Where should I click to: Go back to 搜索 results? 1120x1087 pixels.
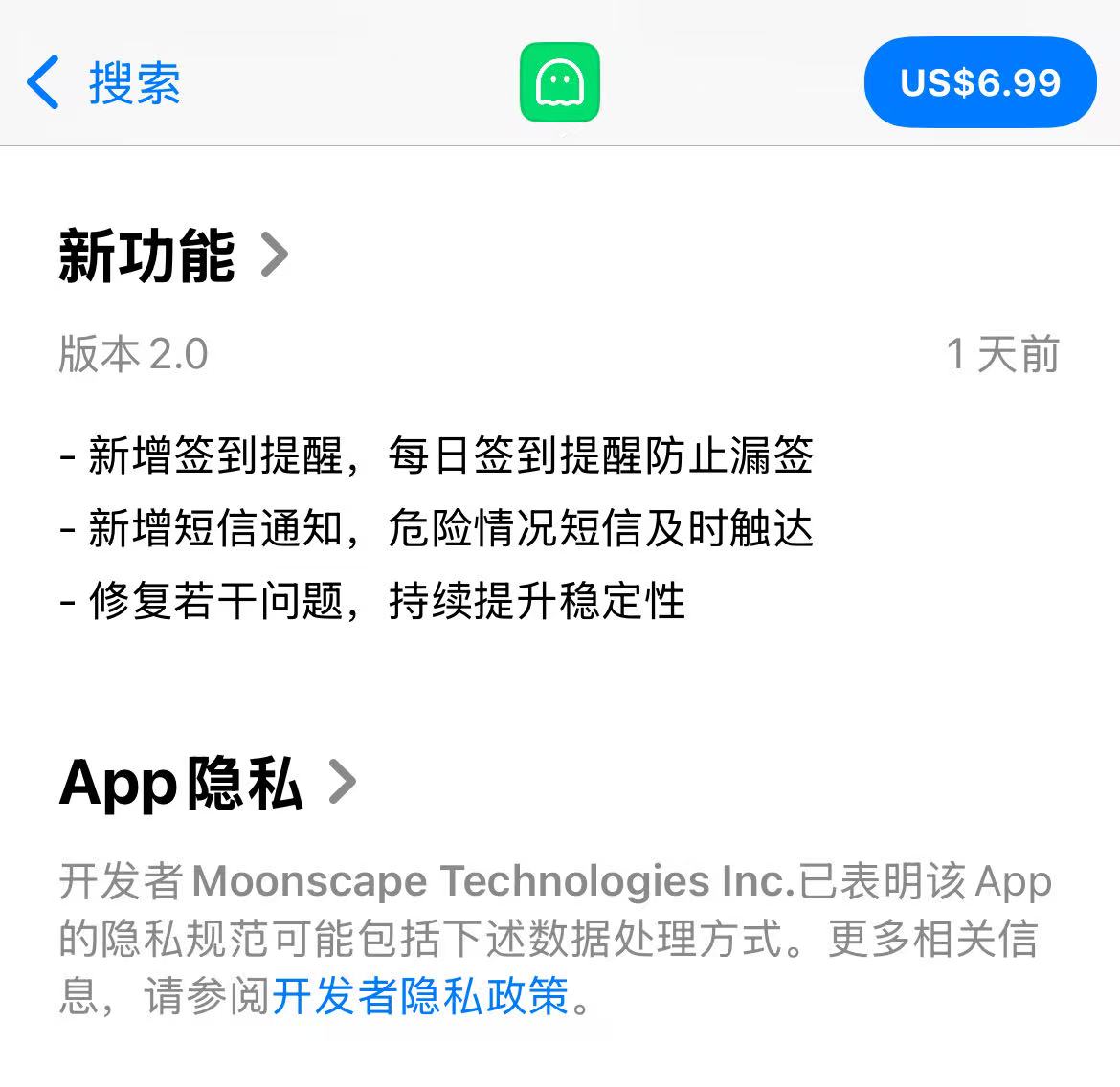pos(103,83)
